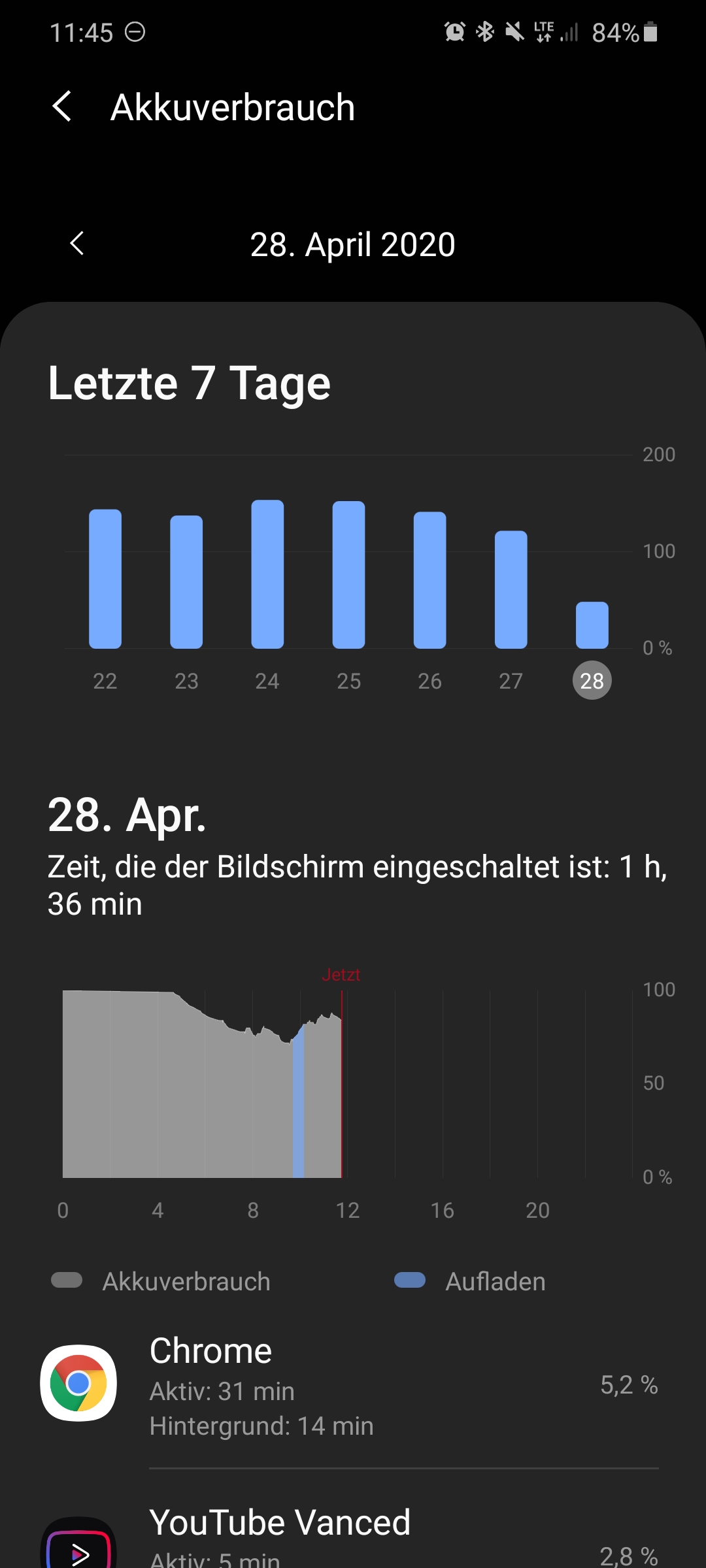Go back from Akkuverbrauch screen
The height and width of the screenshot is (1568, 706).
click(x=62, y=106)
